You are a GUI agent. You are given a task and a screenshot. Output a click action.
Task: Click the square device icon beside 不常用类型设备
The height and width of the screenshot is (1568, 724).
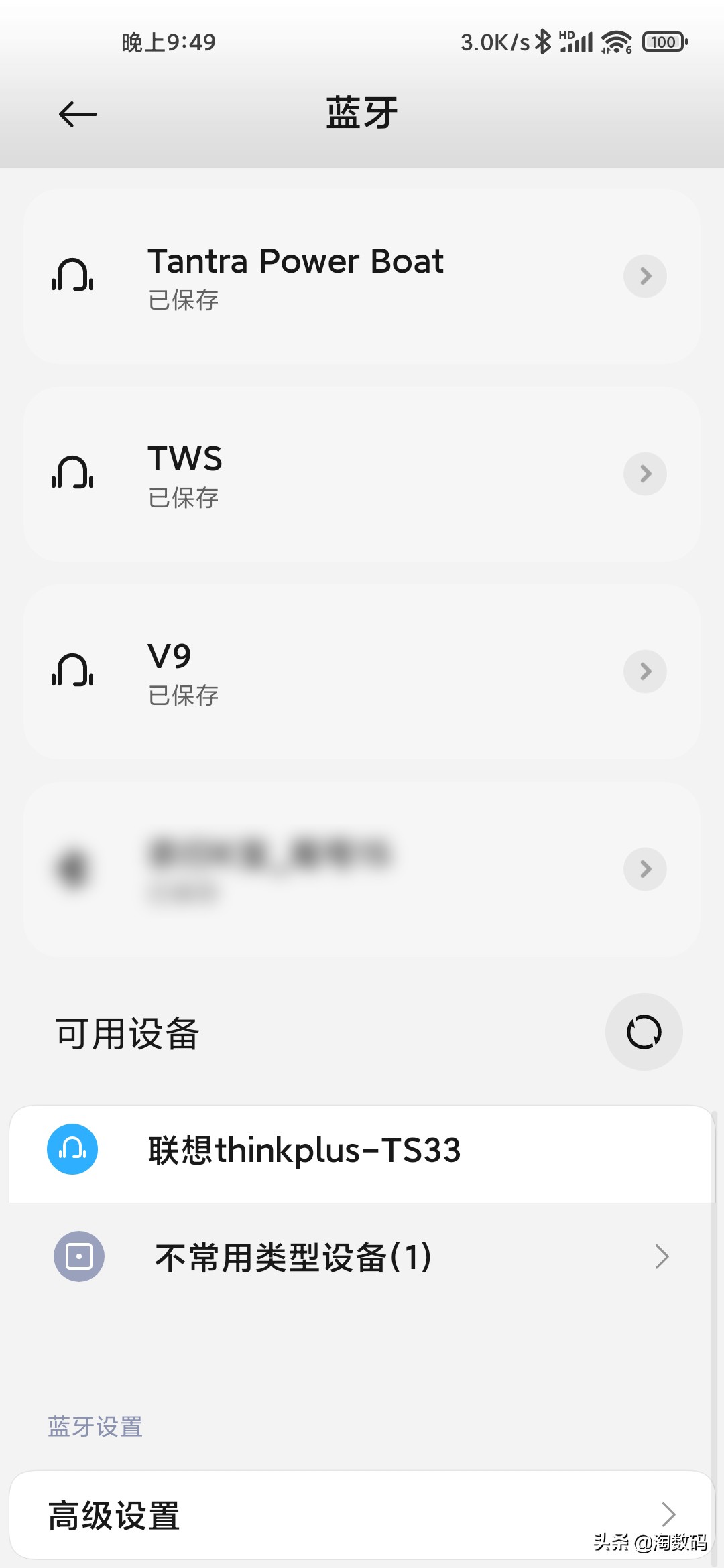(78, 1256)
